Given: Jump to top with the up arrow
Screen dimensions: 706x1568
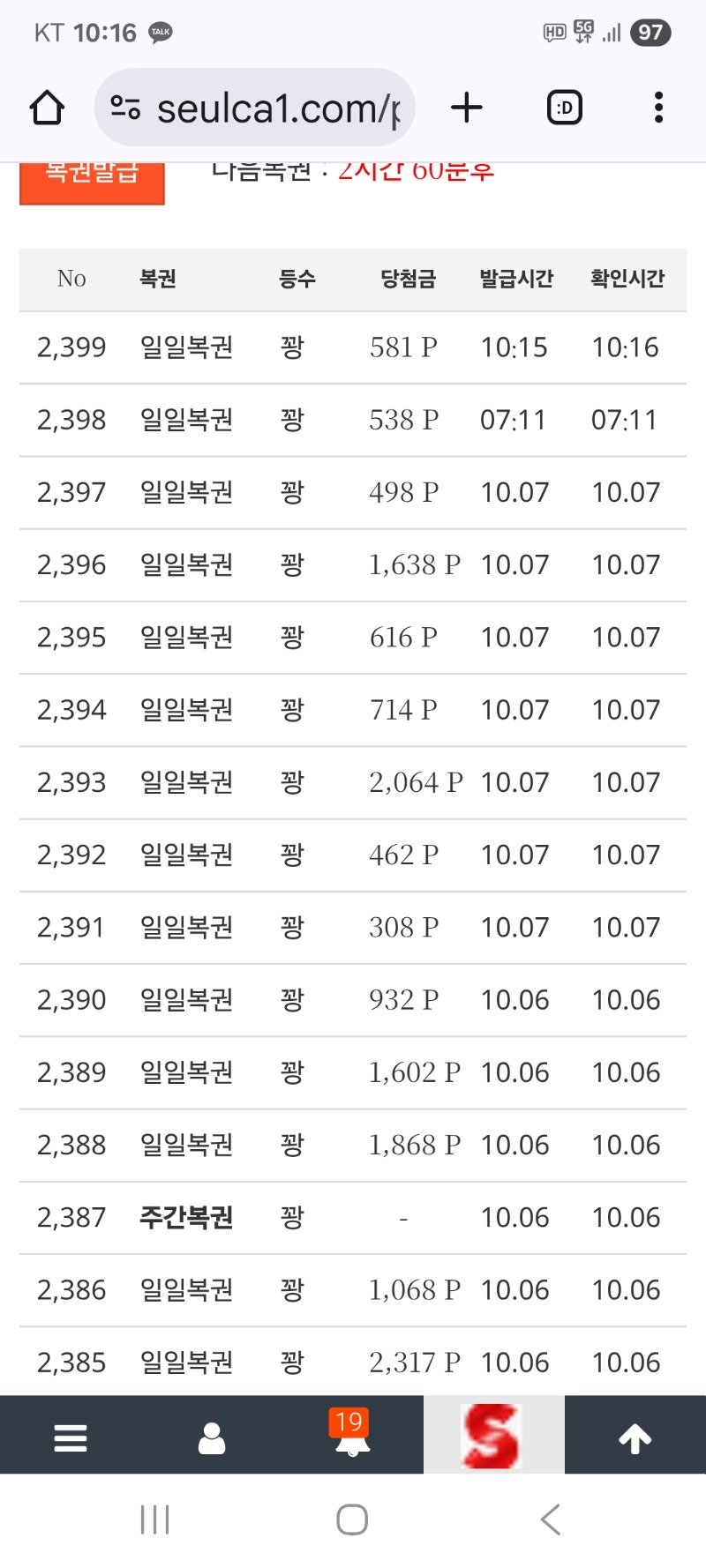Looking at the screenshot, I should point(635,1438).
